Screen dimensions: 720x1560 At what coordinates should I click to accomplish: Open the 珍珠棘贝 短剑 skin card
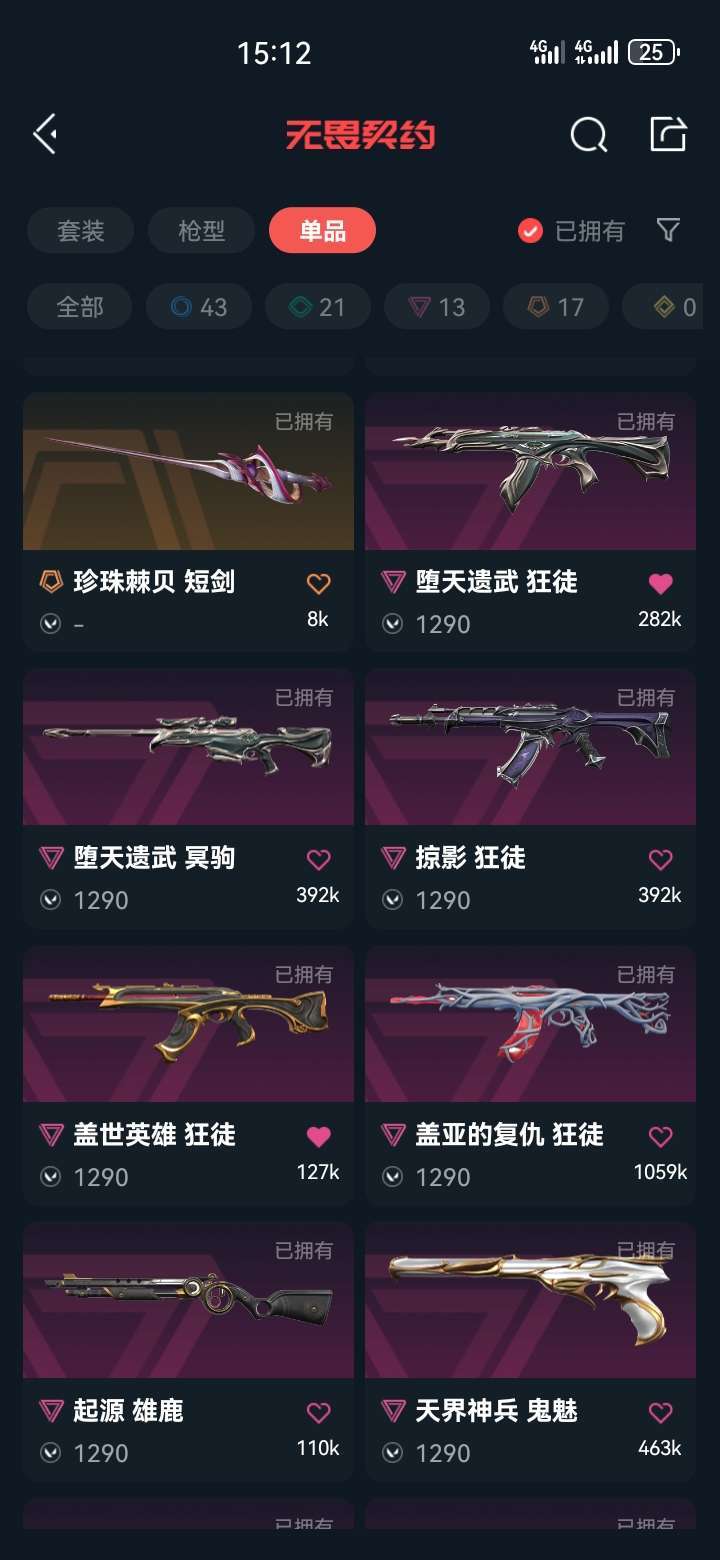pos(188,522)
